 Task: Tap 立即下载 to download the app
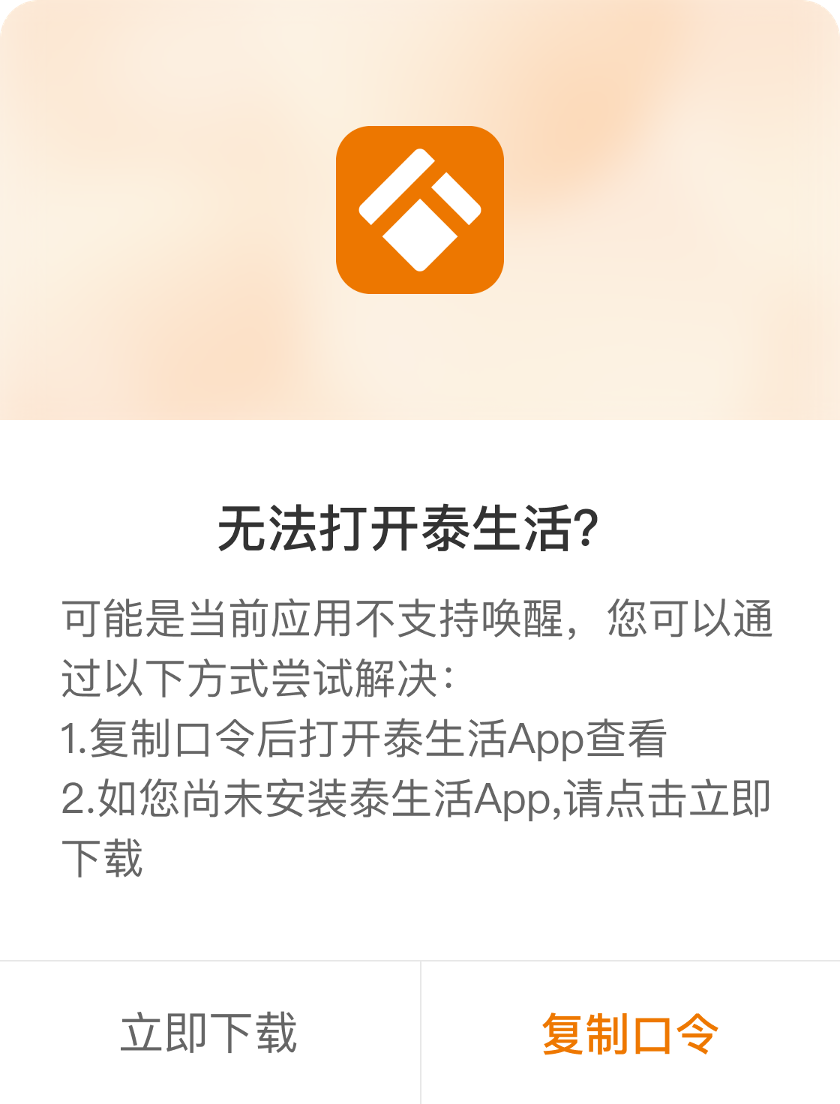(209, 1033)
